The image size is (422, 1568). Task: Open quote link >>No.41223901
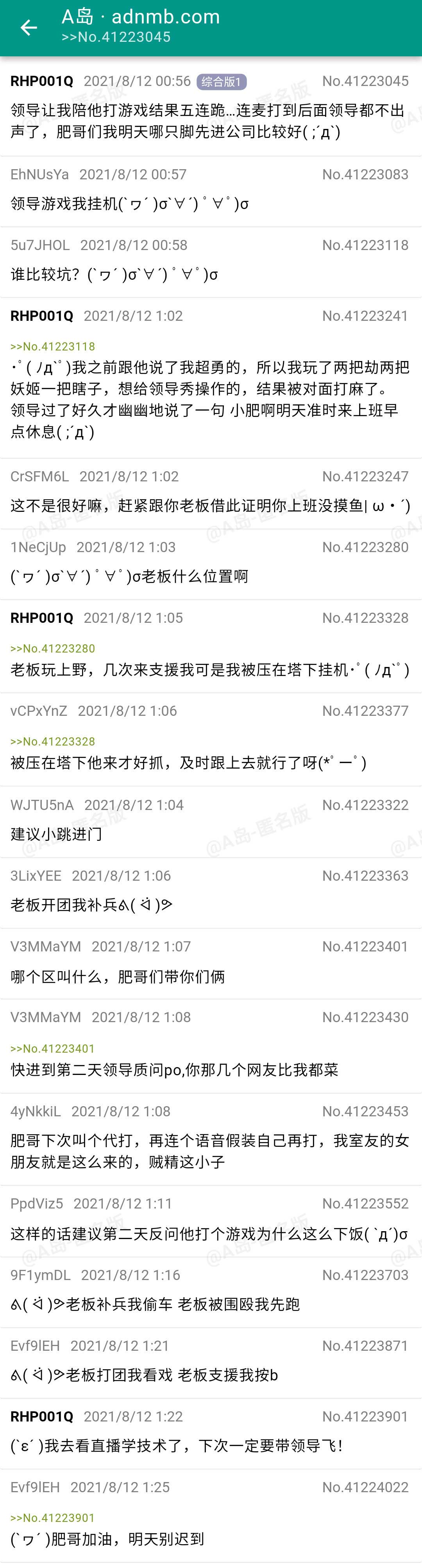tap(52, 1518)
